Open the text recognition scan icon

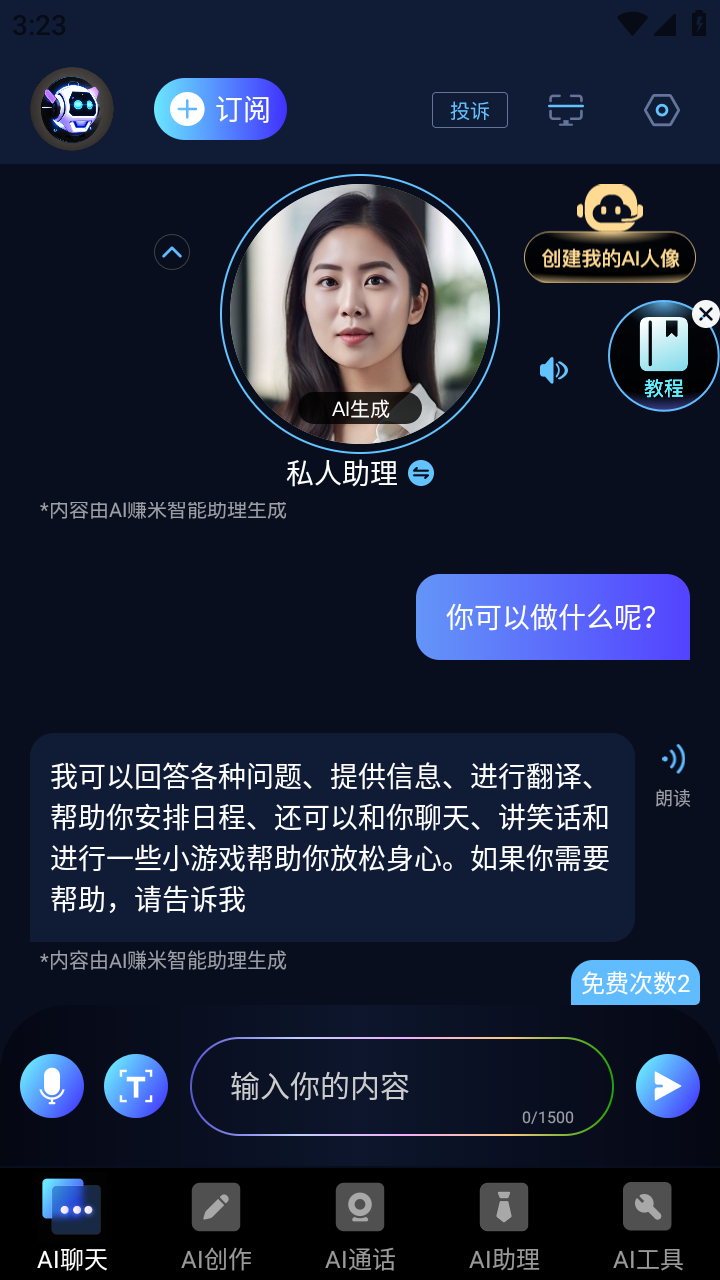pos(136,1086)
